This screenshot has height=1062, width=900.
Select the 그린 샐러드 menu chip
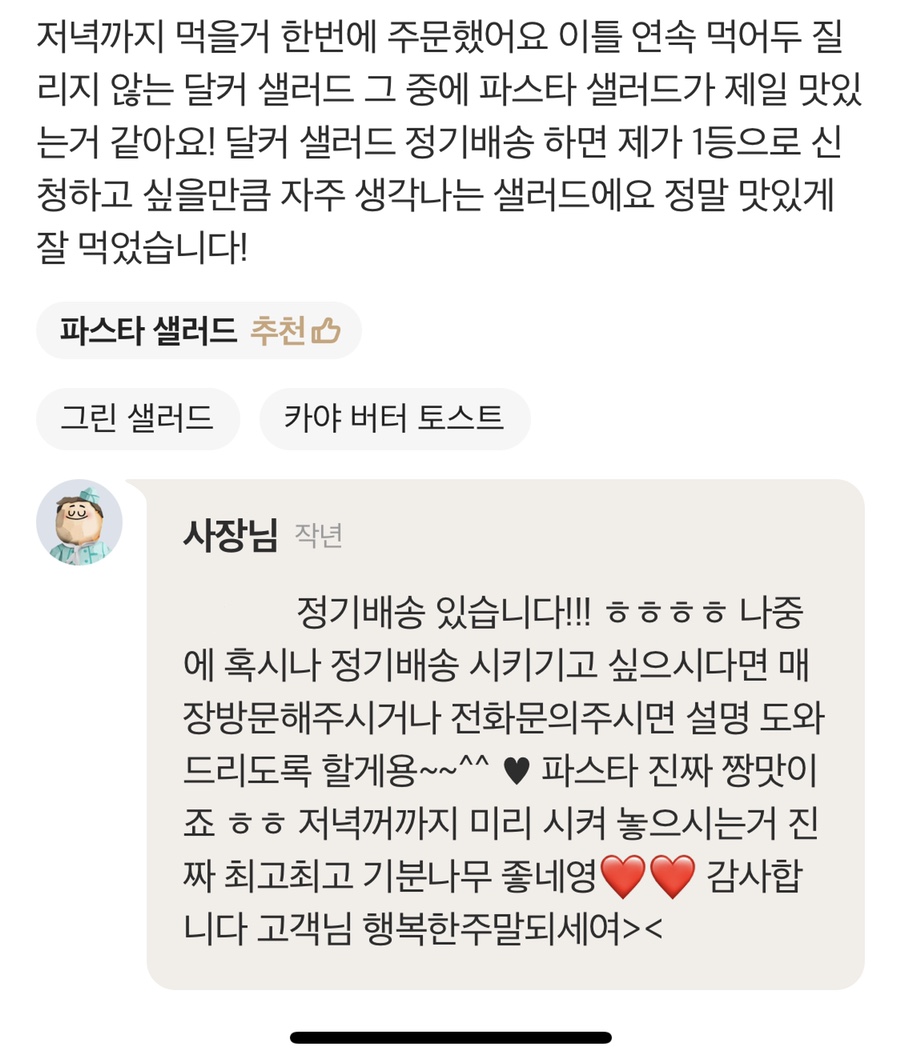pyautogui.click(x=137, y=418)
